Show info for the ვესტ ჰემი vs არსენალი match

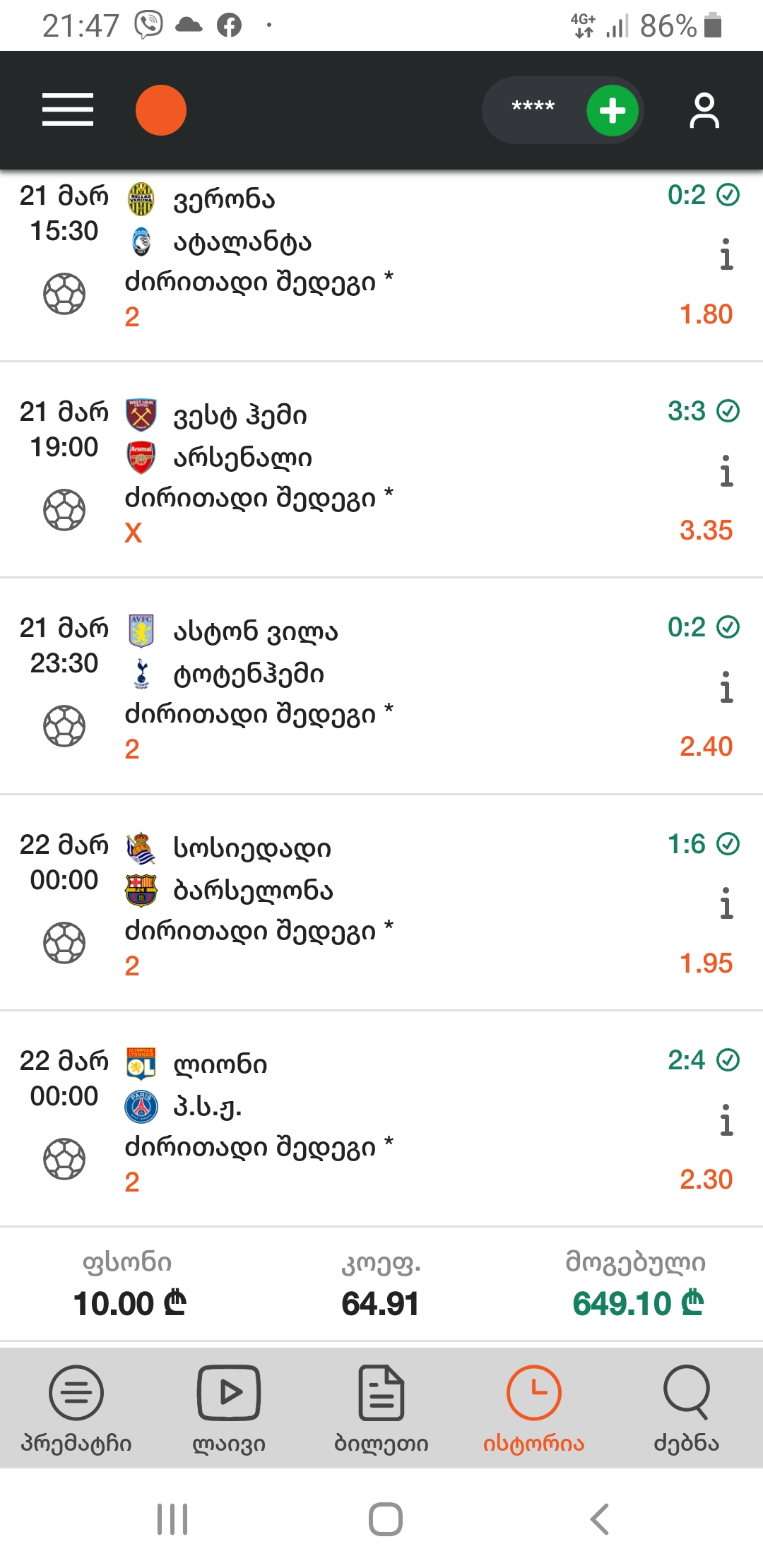[x=726, y=471]
